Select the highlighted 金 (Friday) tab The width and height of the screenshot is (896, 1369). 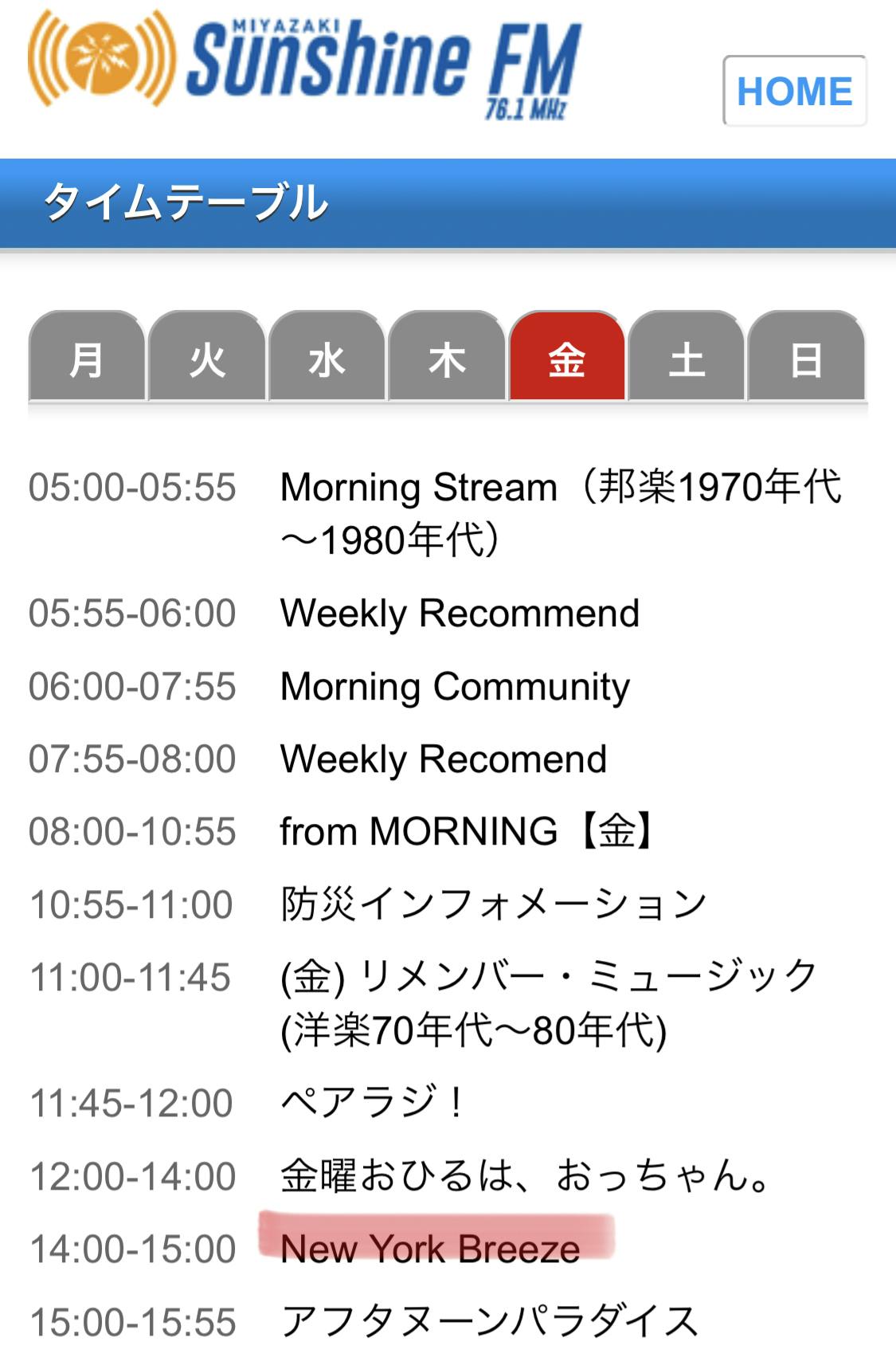coord(568,361)
